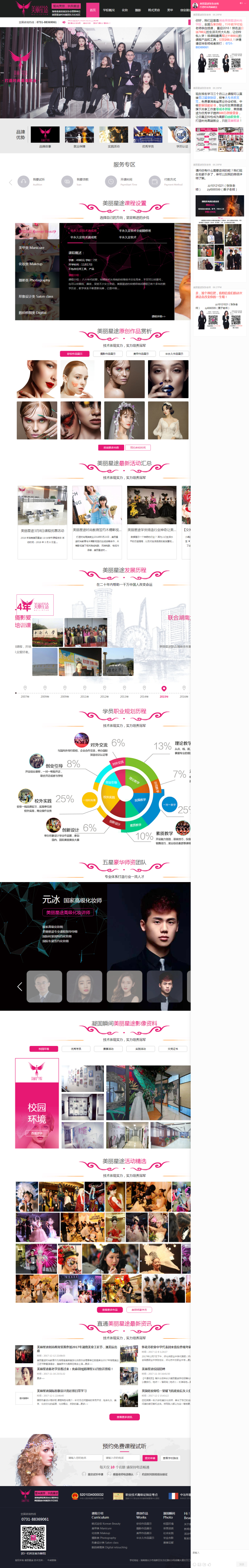
Task: Choose 摄影类 Photography course category
Action: click(x=34, y=280)
